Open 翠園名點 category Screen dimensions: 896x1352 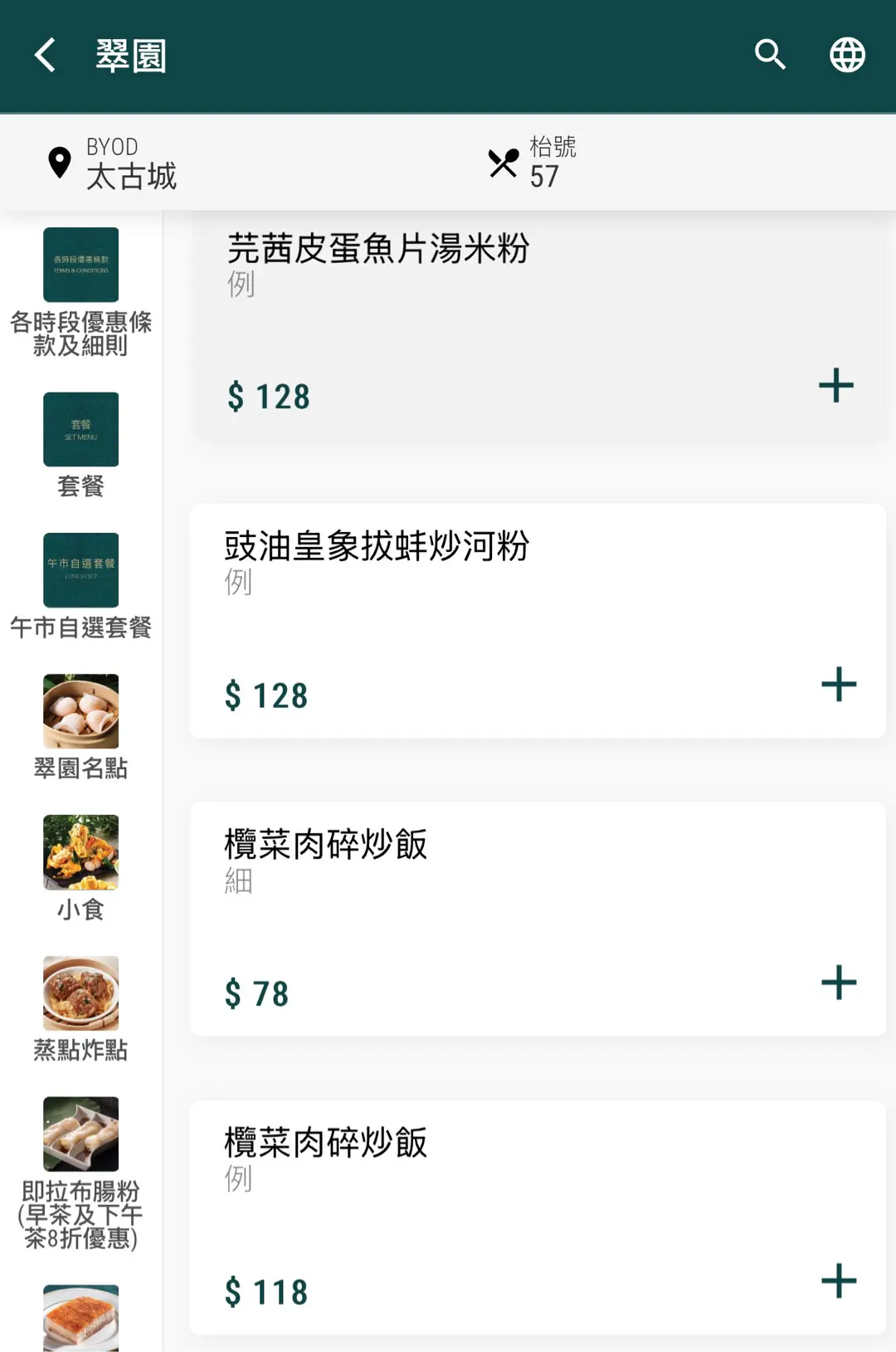click(80, 727)
